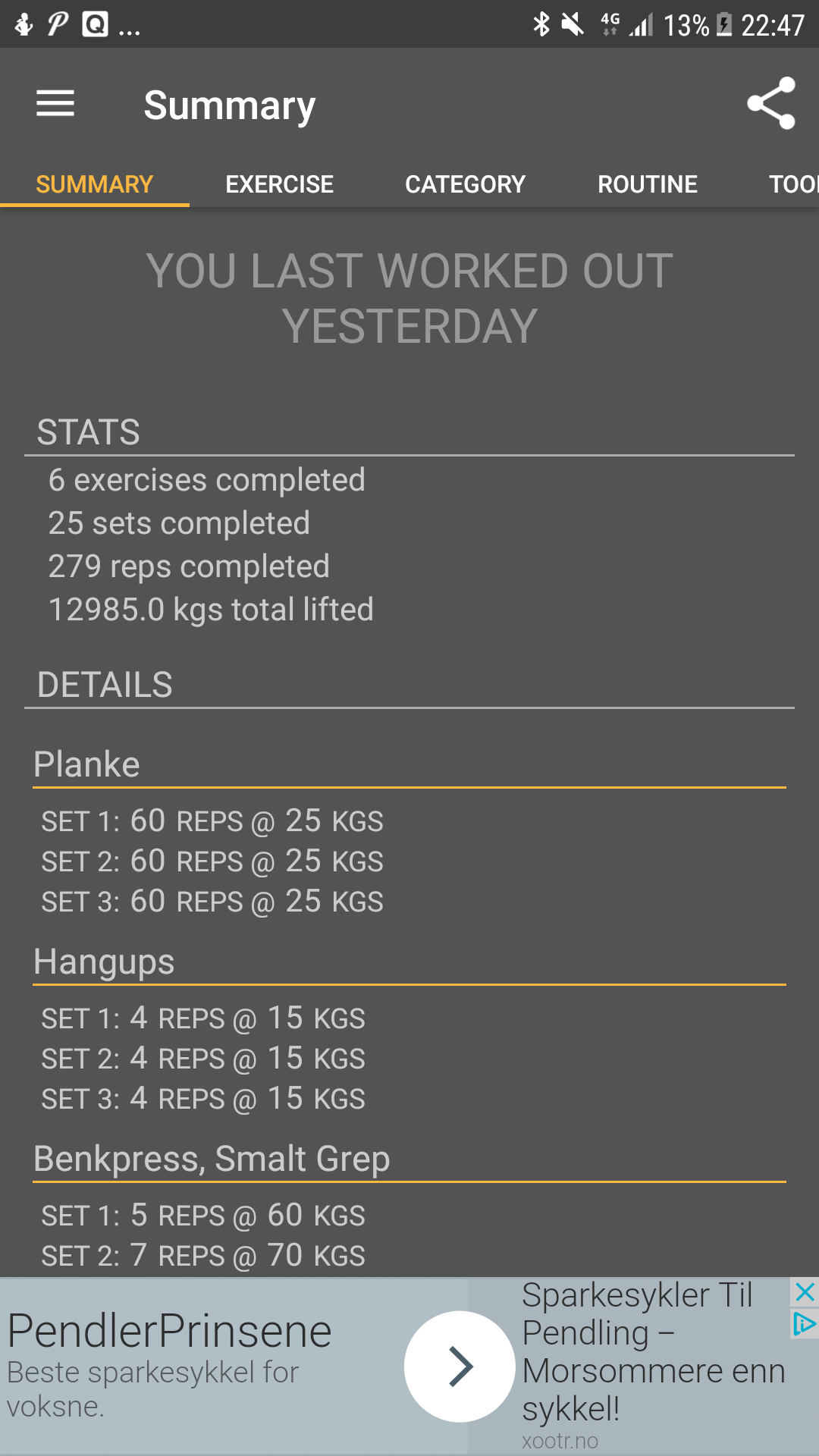This screenshot has height=1456, width=819.
Task: Share the workout summary
Action: pos(770,104)
